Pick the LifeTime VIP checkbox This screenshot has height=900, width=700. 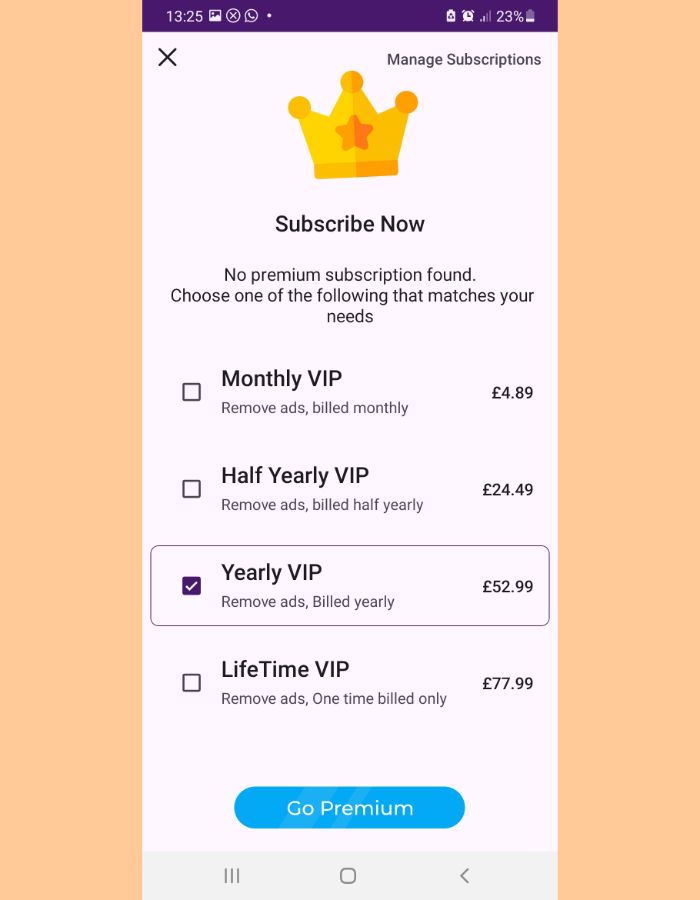[x=191, y=683]
